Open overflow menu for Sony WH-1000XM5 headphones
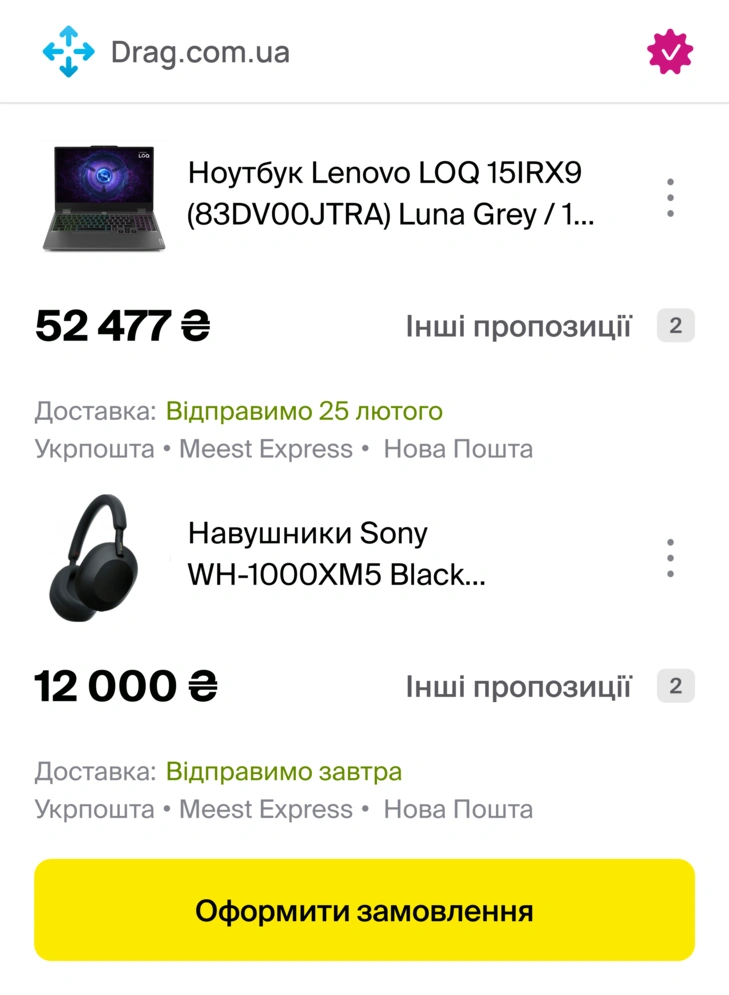 tap(670, 558)
